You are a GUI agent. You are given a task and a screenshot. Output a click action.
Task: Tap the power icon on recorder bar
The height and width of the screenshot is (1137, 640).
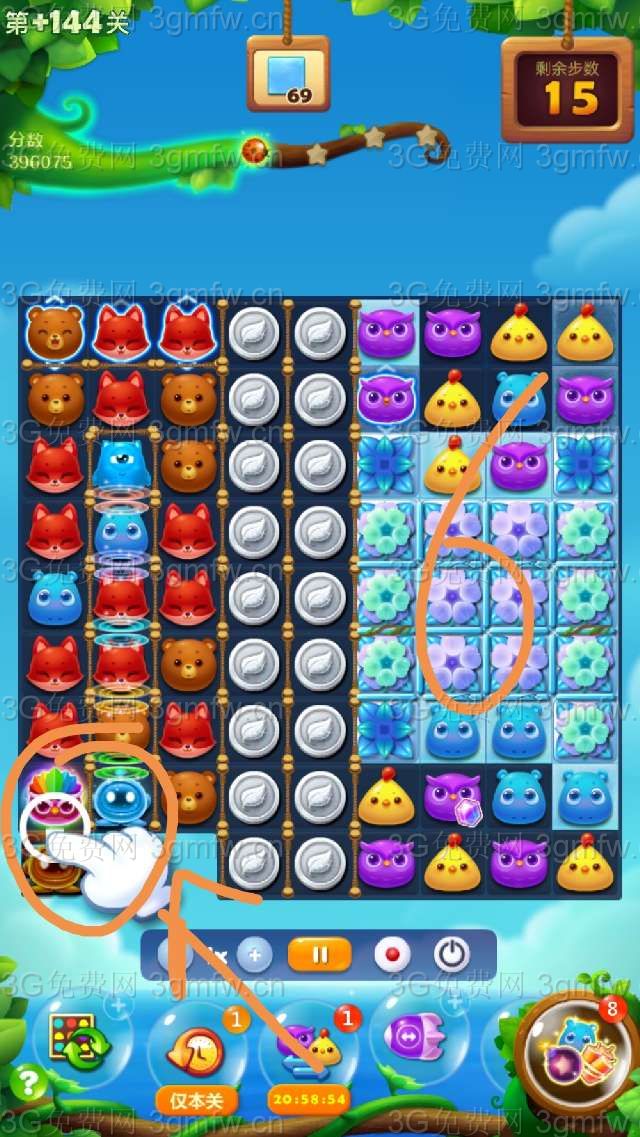pyautogui.click(x=452, y=955)
